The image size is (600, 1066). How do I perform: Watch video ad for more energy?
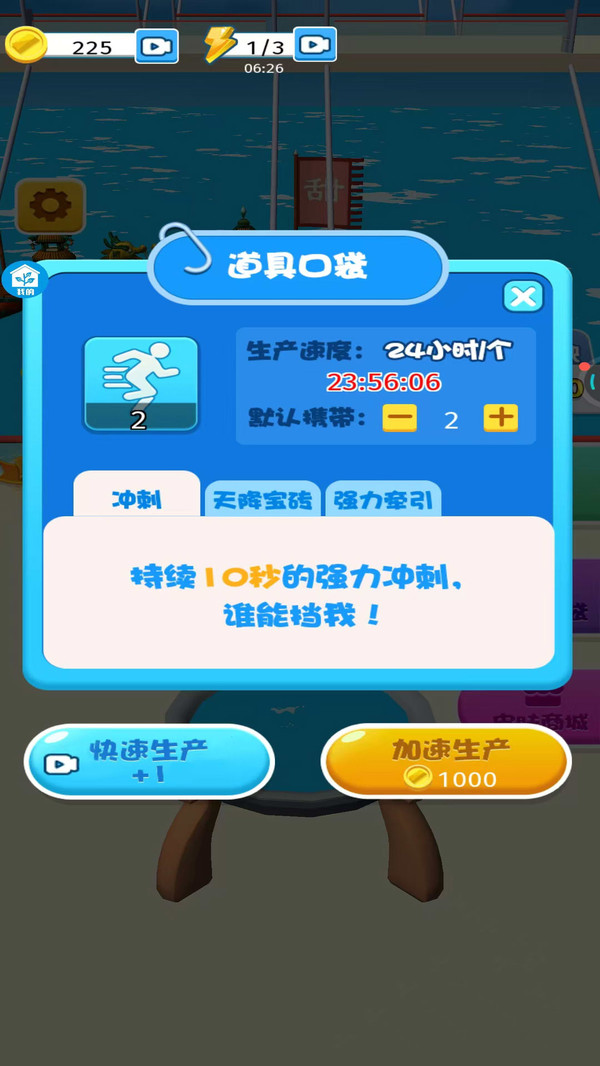coord(314,45)
